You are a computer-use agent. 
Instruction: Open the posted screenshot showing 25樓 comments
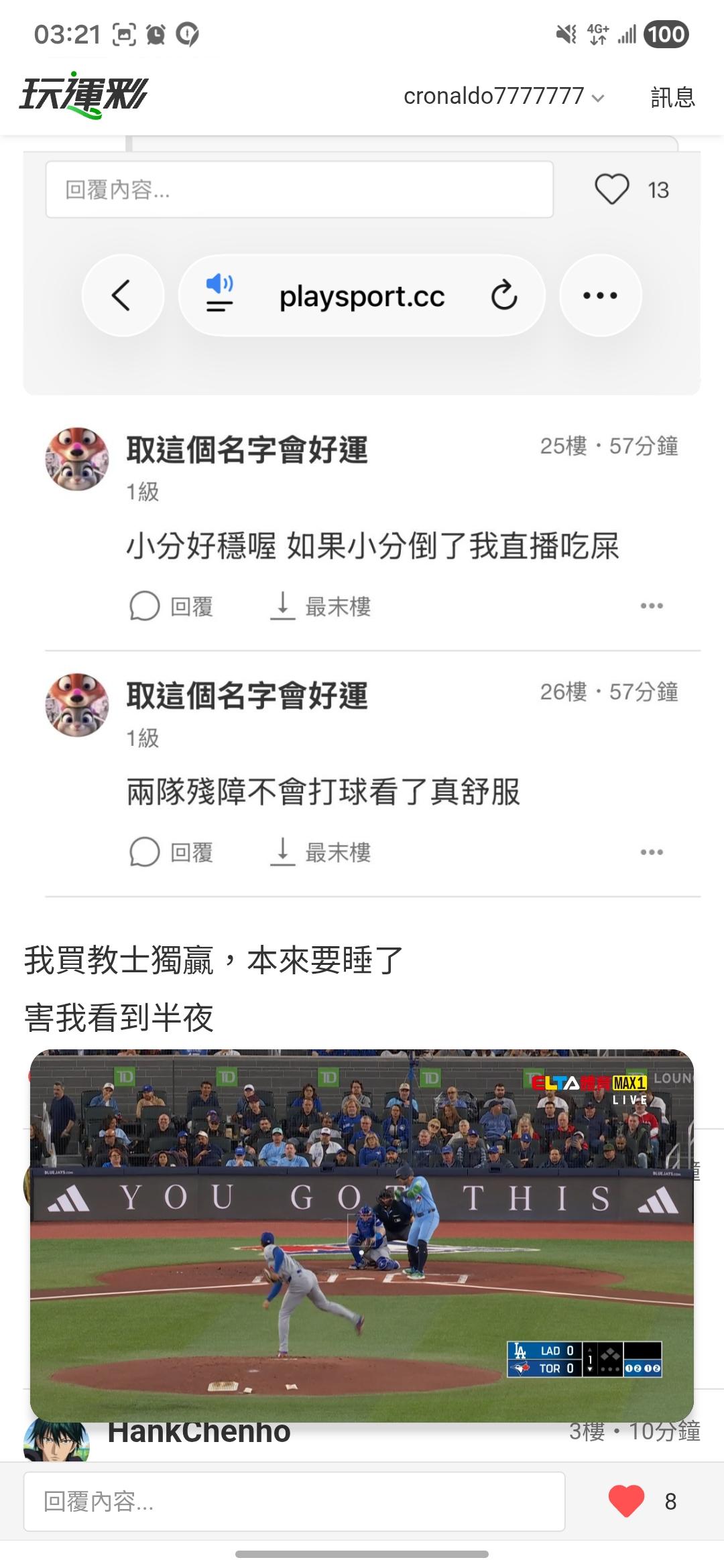(x=362, y=523)
